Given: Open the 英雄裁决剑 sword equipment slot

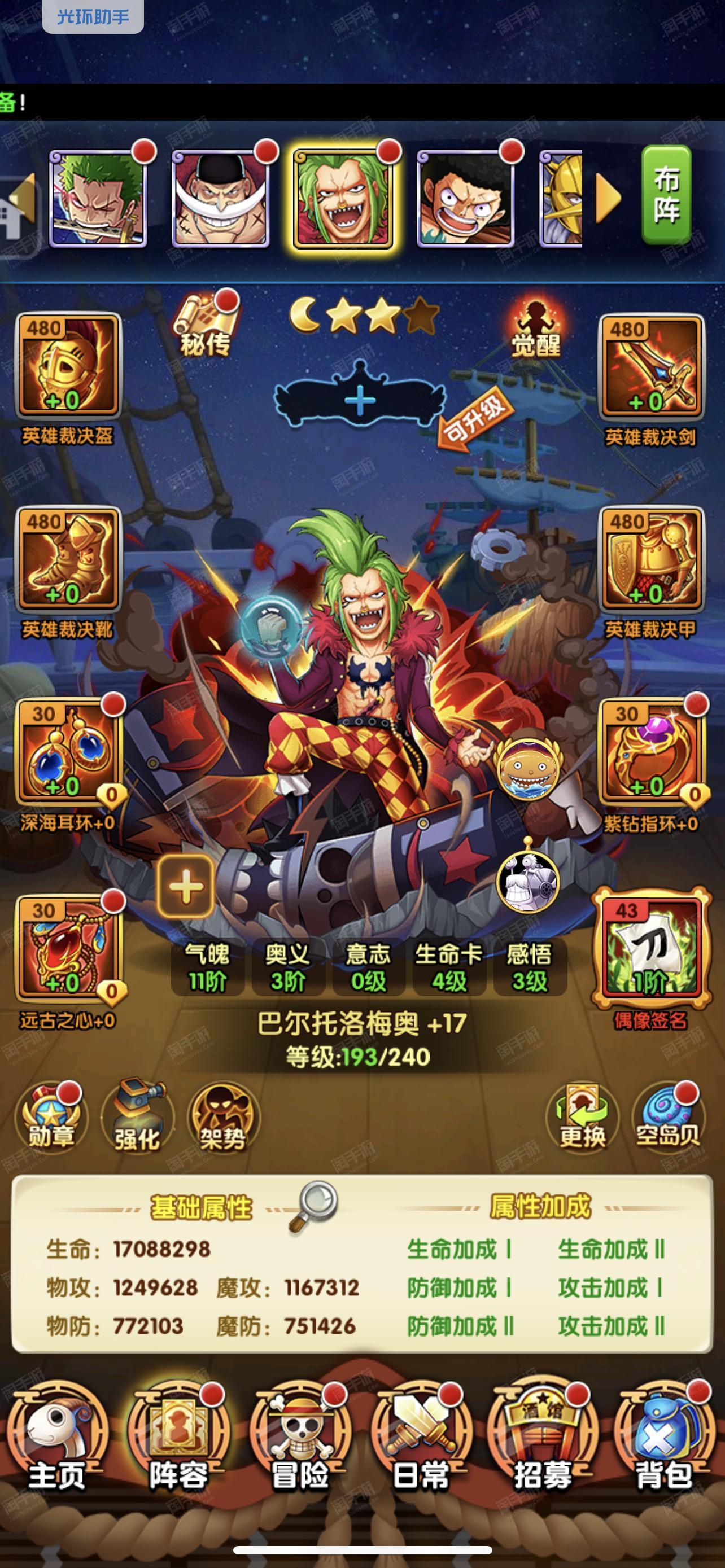Looking at the screenshot, I should pos(652,366).
